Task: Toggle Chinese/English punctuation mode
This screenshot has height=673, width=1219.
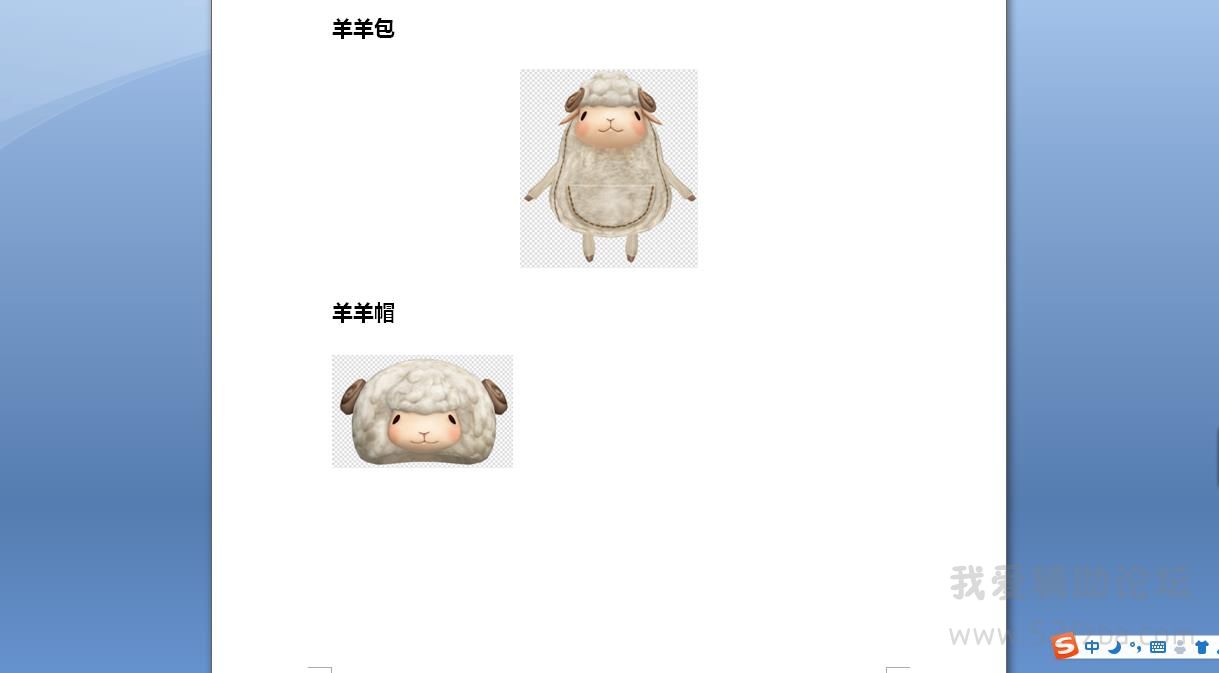Action: pyautogui.click(x=1135, y=647)
